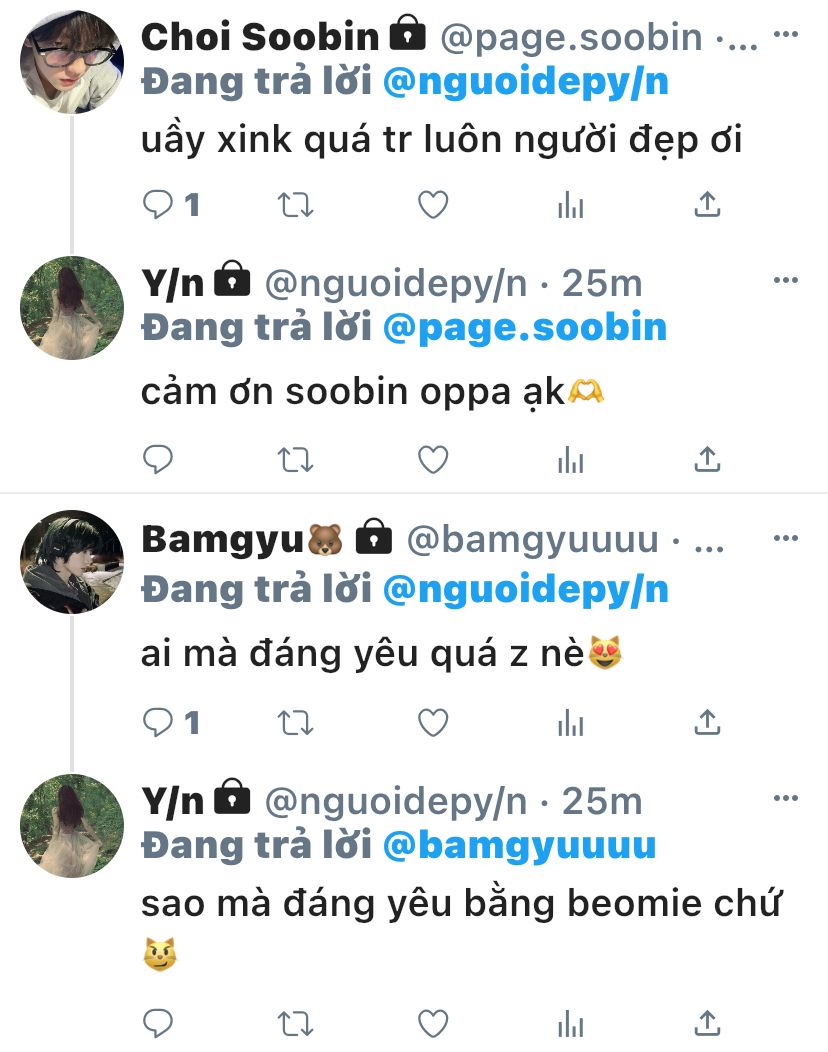Like the "đáng yêu bằng beomie" tweet

coord(432,1024)
